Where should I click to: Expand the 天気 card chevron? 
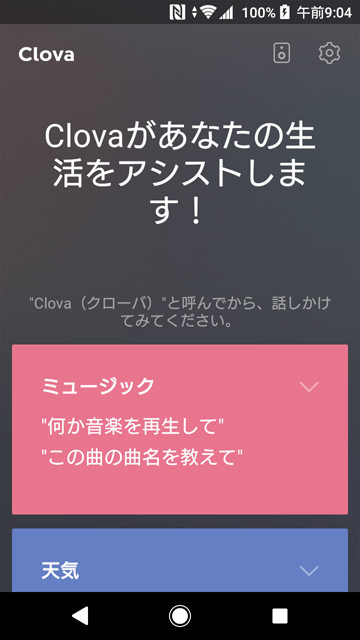(x=309, y=570)
